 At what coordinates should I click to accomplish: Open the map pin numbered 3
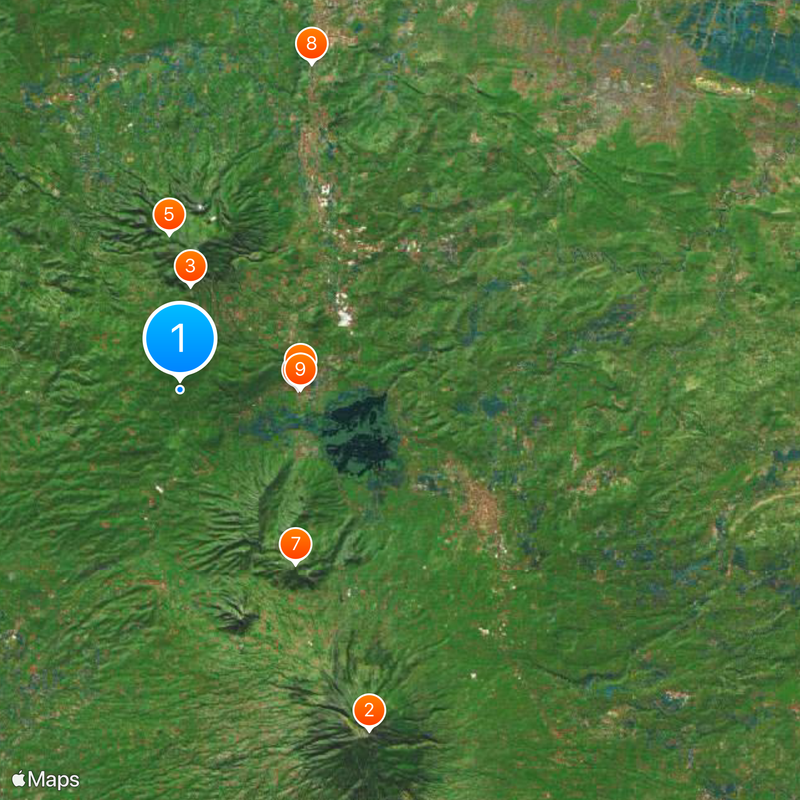(x=190, y=266)
